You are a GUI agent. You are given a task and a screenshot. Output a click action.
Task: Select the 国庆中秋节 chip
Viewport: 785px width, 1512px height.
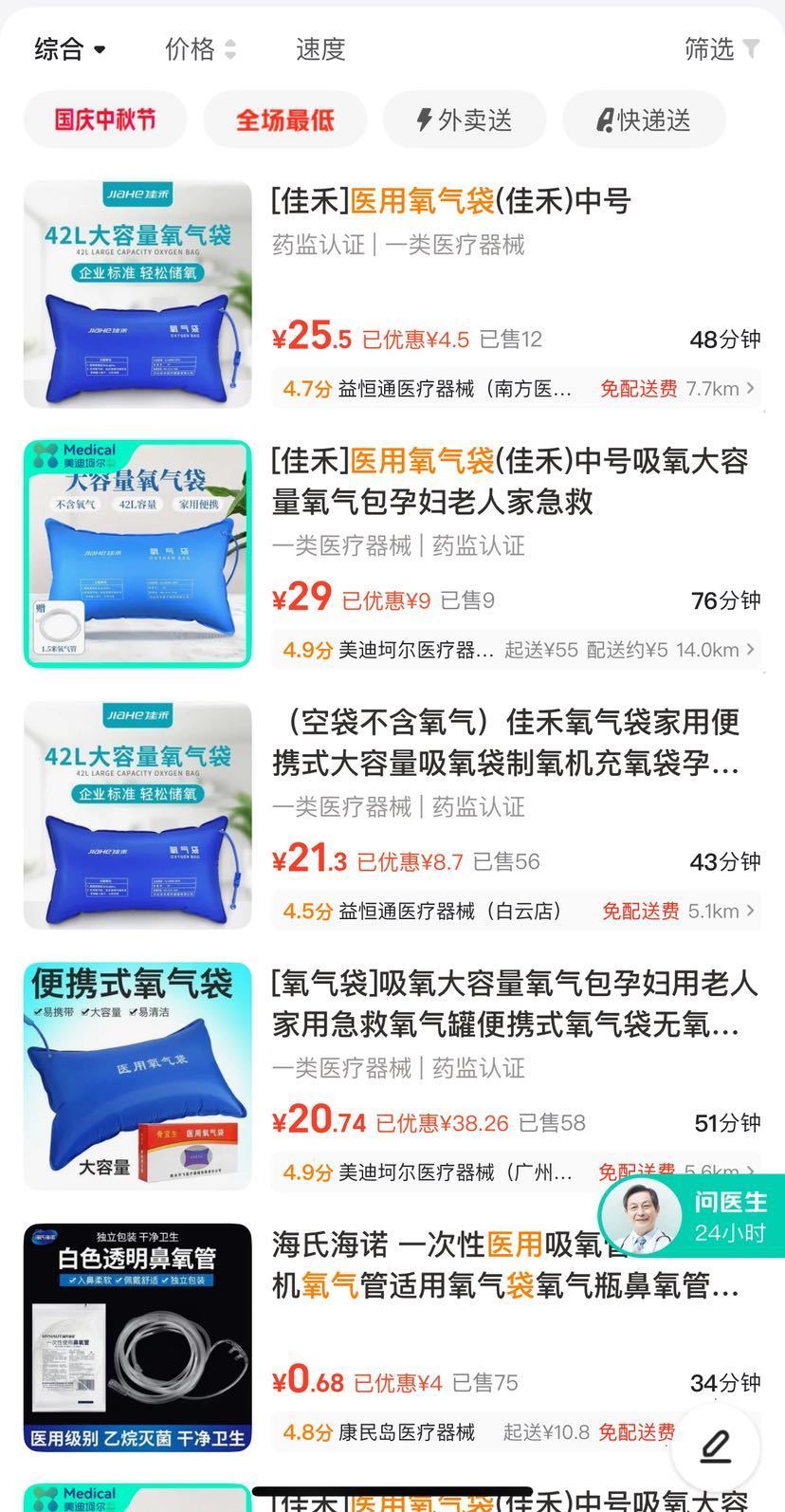(105, 120)
